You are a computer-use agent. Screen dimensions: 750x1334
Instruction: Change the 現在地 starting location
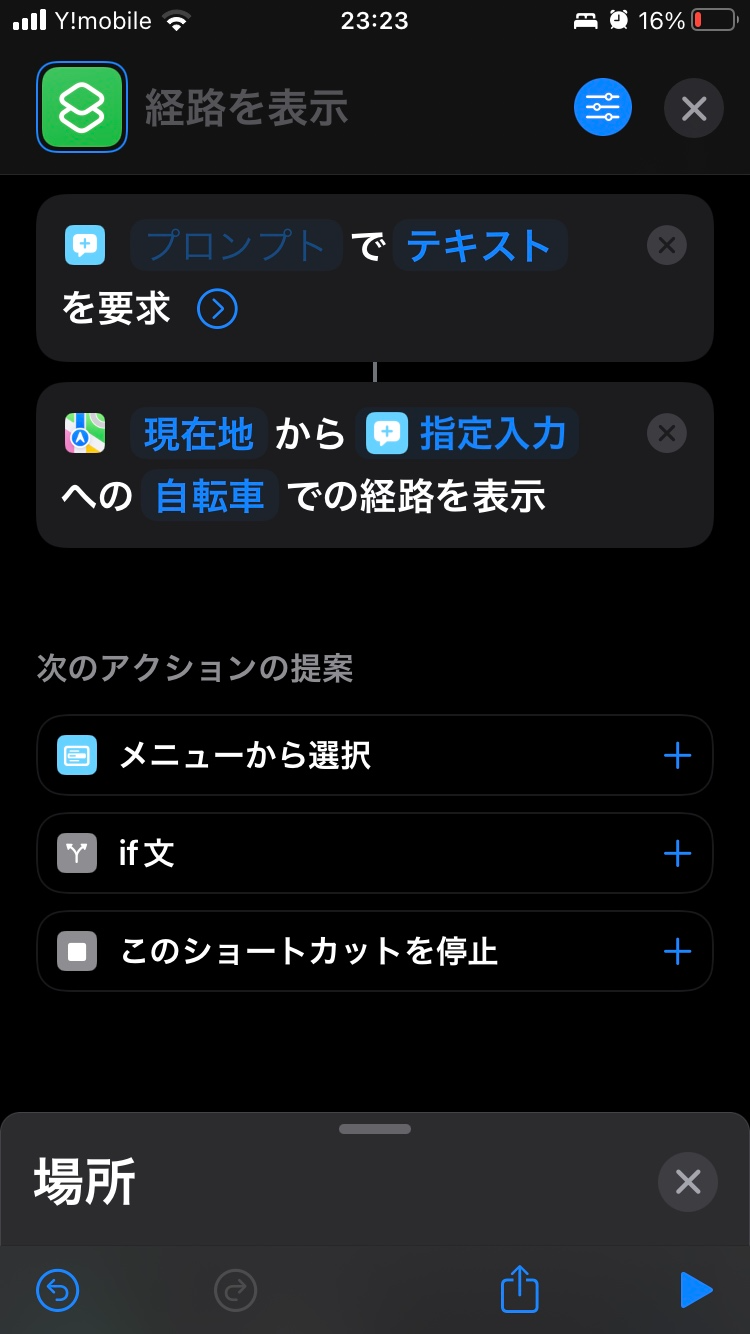coord(199,434)
